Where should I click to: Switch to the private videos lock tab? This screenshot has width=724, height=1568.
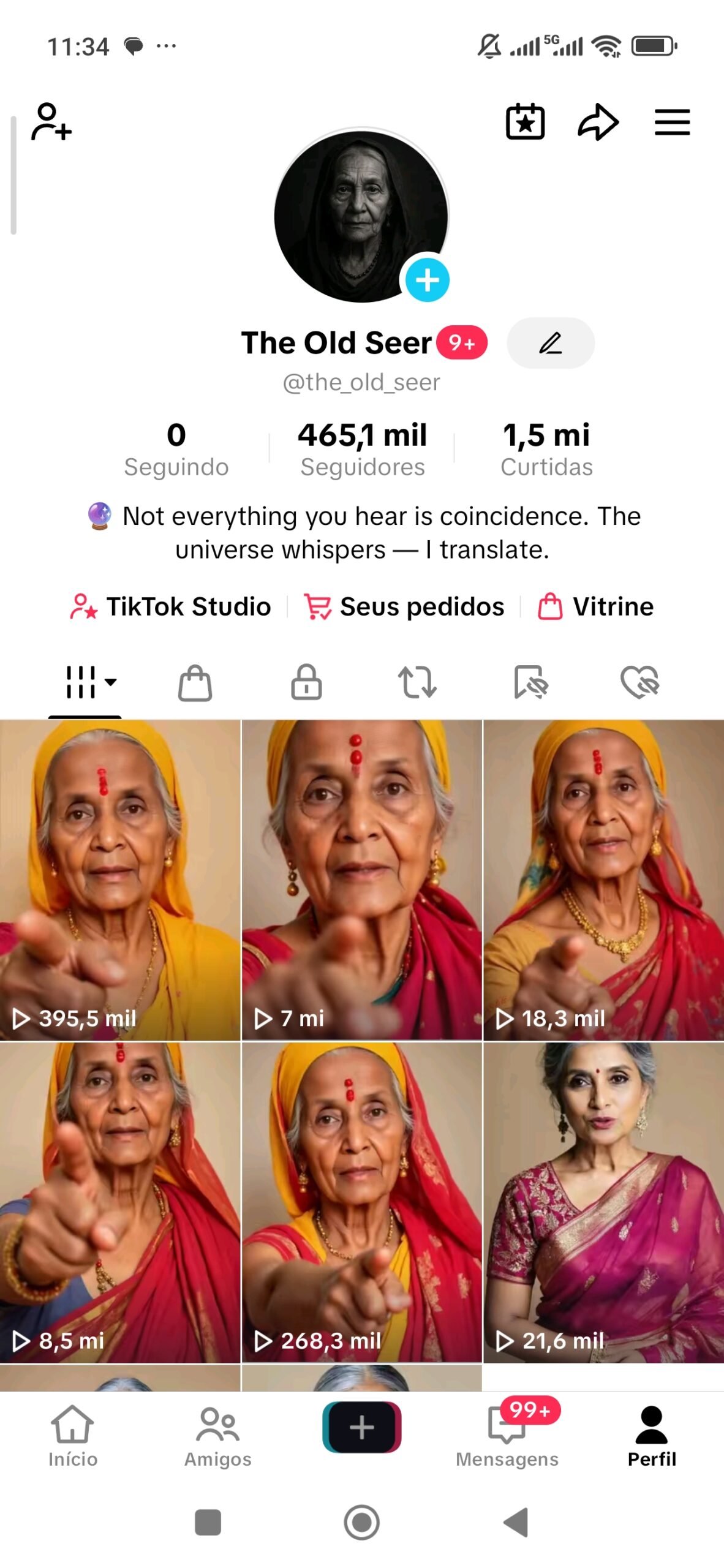[x=306, y=682]
